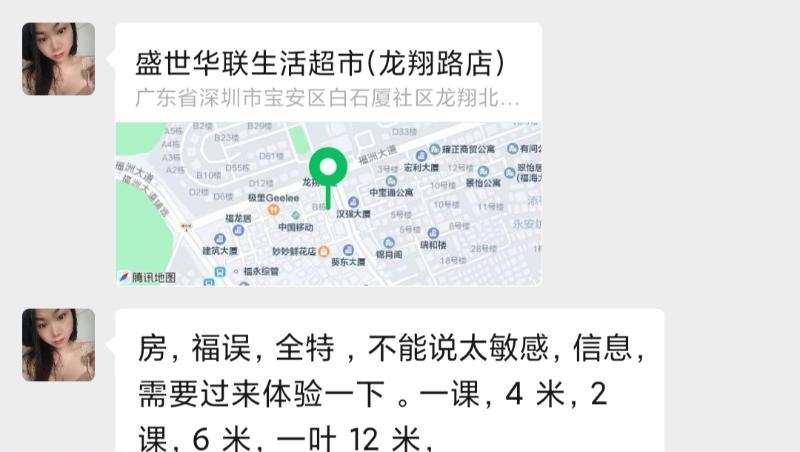The width and height of the screenshot is (800, 452).
Task: Tap the sender's avatar beside the location card
Action: 58,59
